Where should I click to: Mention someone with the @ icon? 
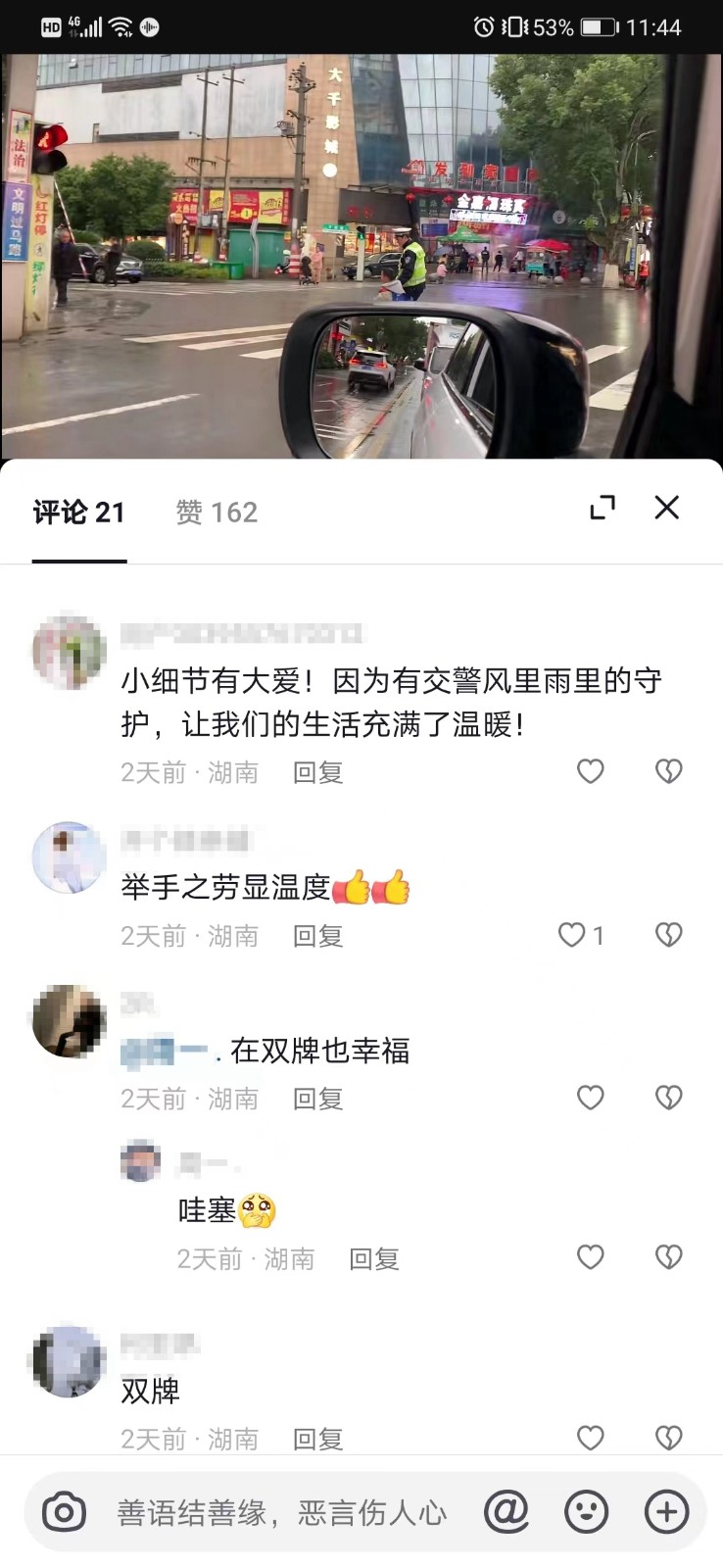tap(506, 1512)
